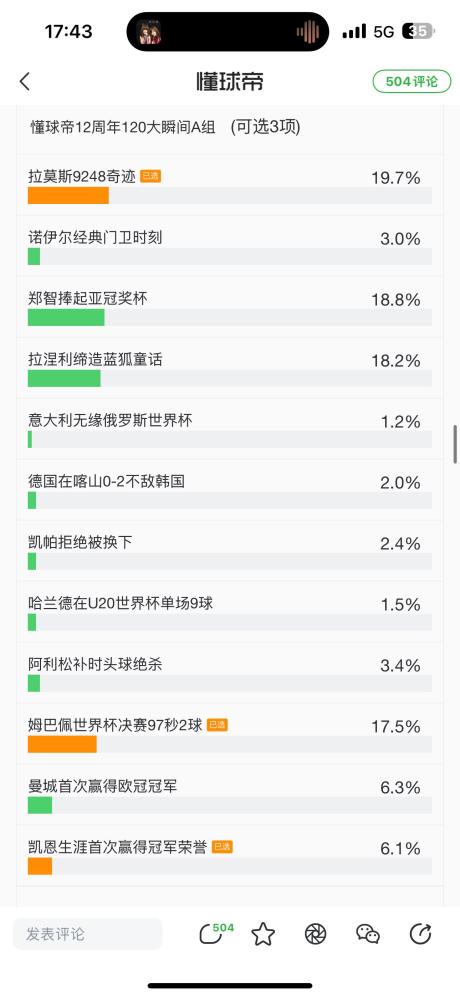Choose poll option 拉涅利缔造蓝狐童话
Viewport: 460px width, 997px height.
click(x=230, y=369)
